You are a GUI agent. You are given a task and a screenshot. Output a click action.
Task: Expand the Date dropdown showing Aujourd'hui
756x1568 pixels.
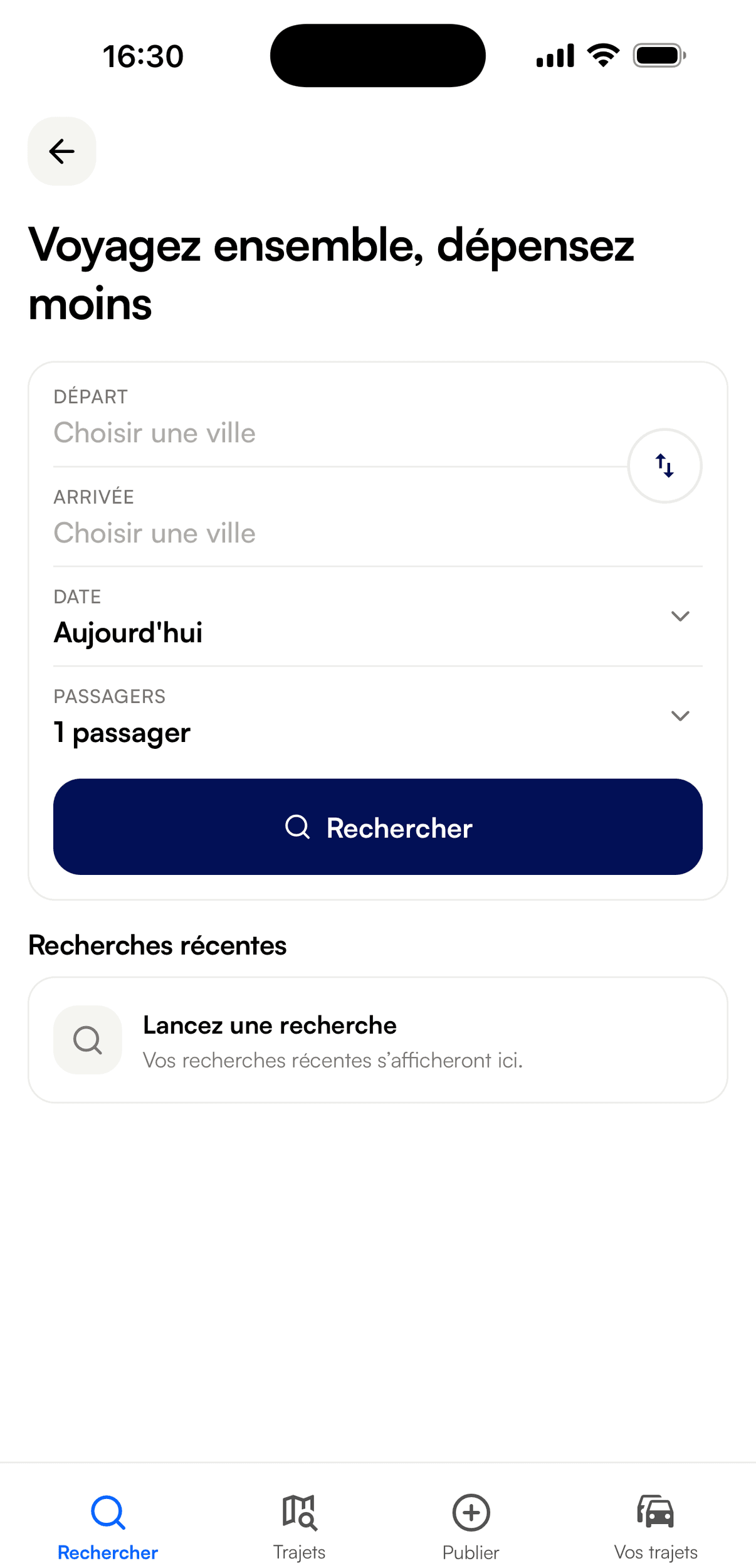tap(377, 617)
